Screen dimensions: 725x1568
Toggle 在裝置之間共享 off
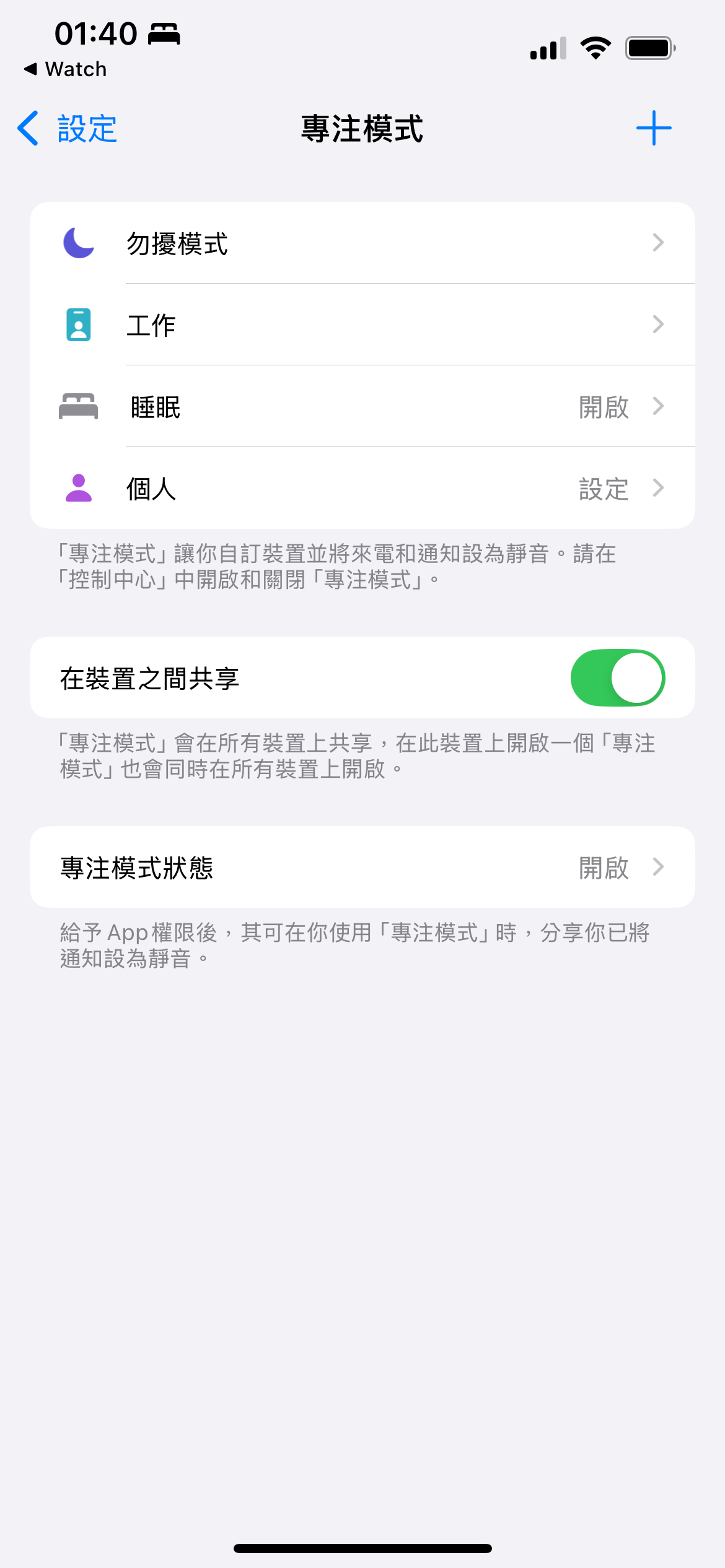617,677
